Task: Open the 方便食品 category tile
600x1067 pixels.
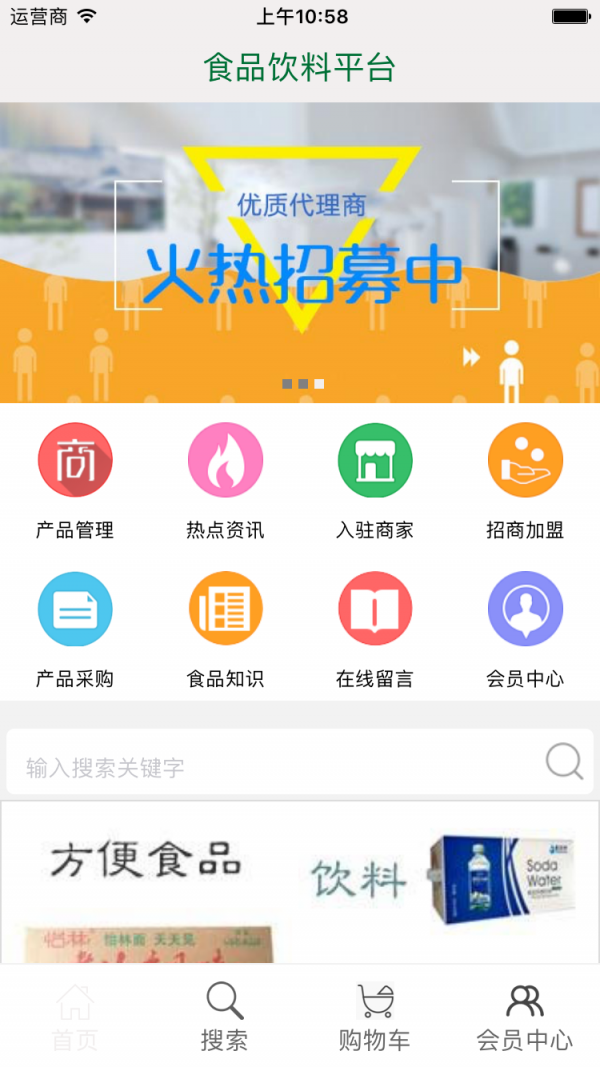Action: (147, 880)
